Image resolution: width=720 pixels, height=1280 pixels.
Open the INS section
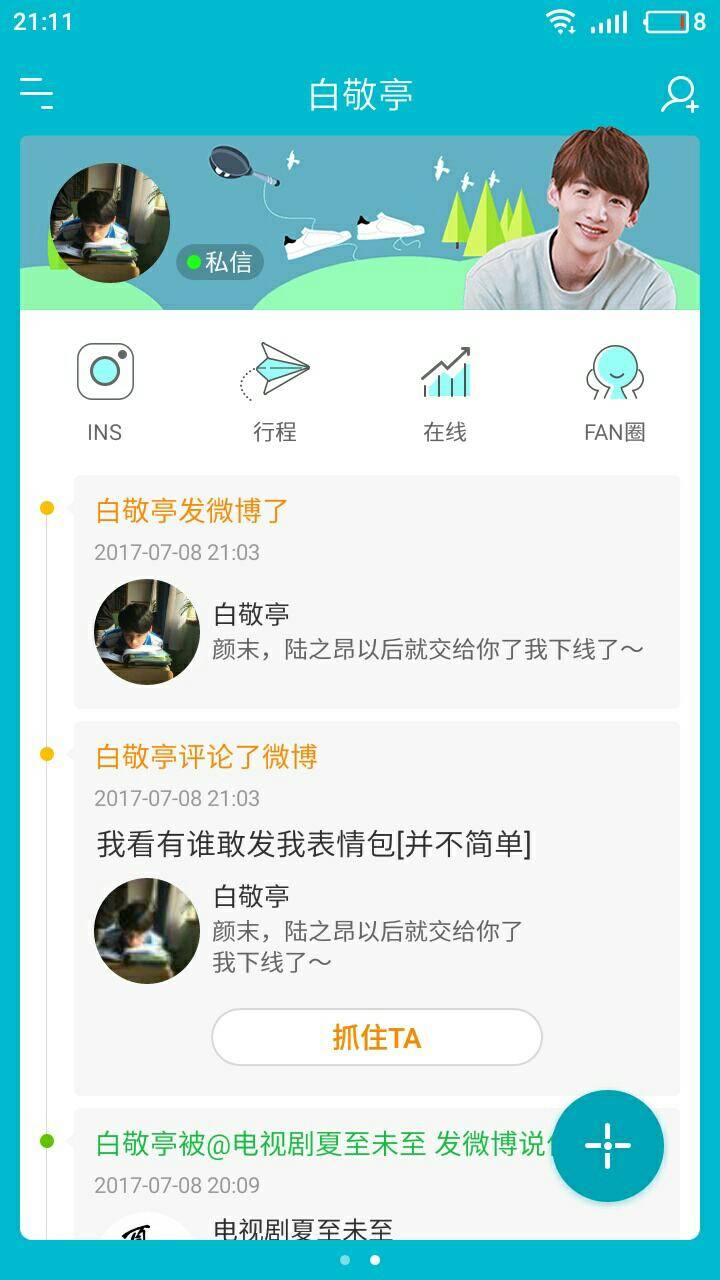(105, 392)
